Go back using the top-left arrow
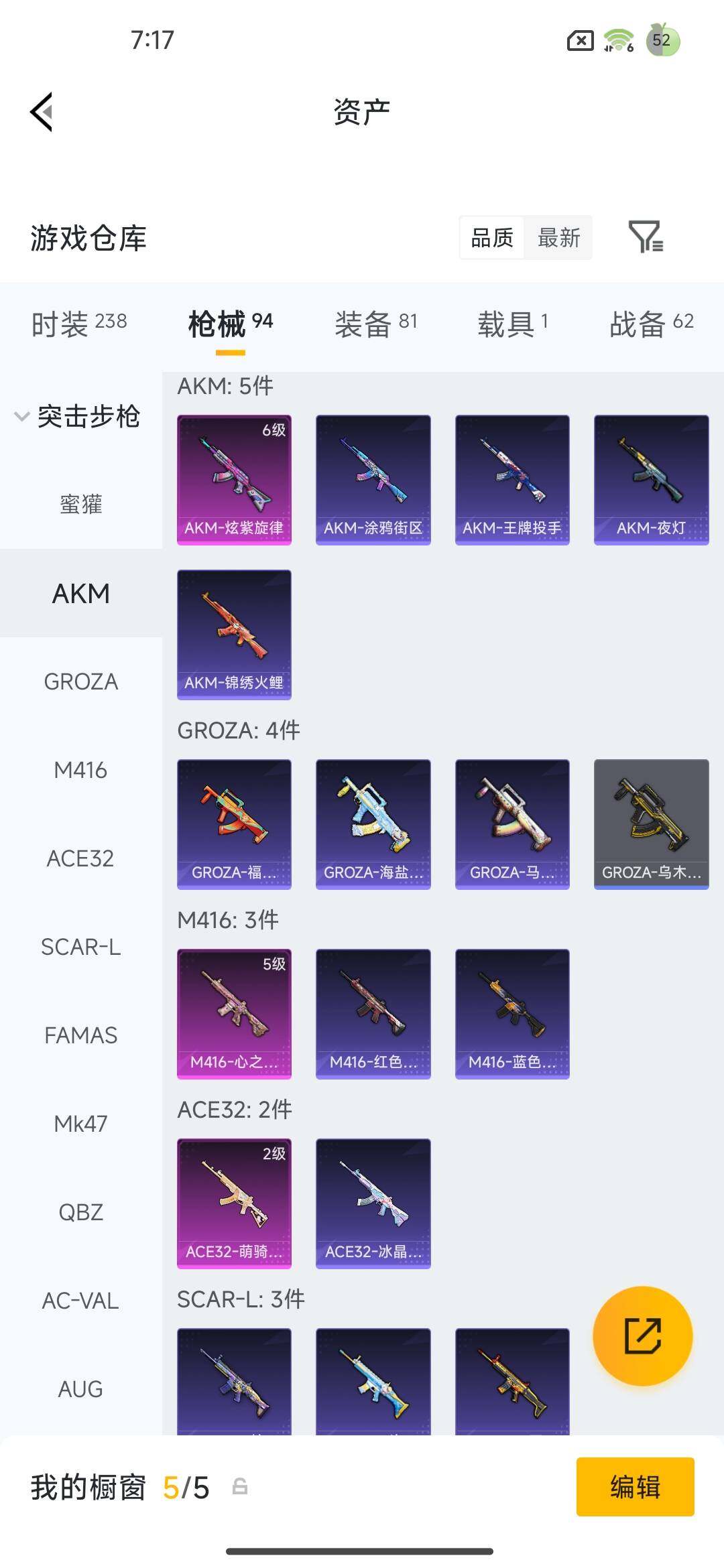This screenshot has height=1568, width=724. (42, 112)
